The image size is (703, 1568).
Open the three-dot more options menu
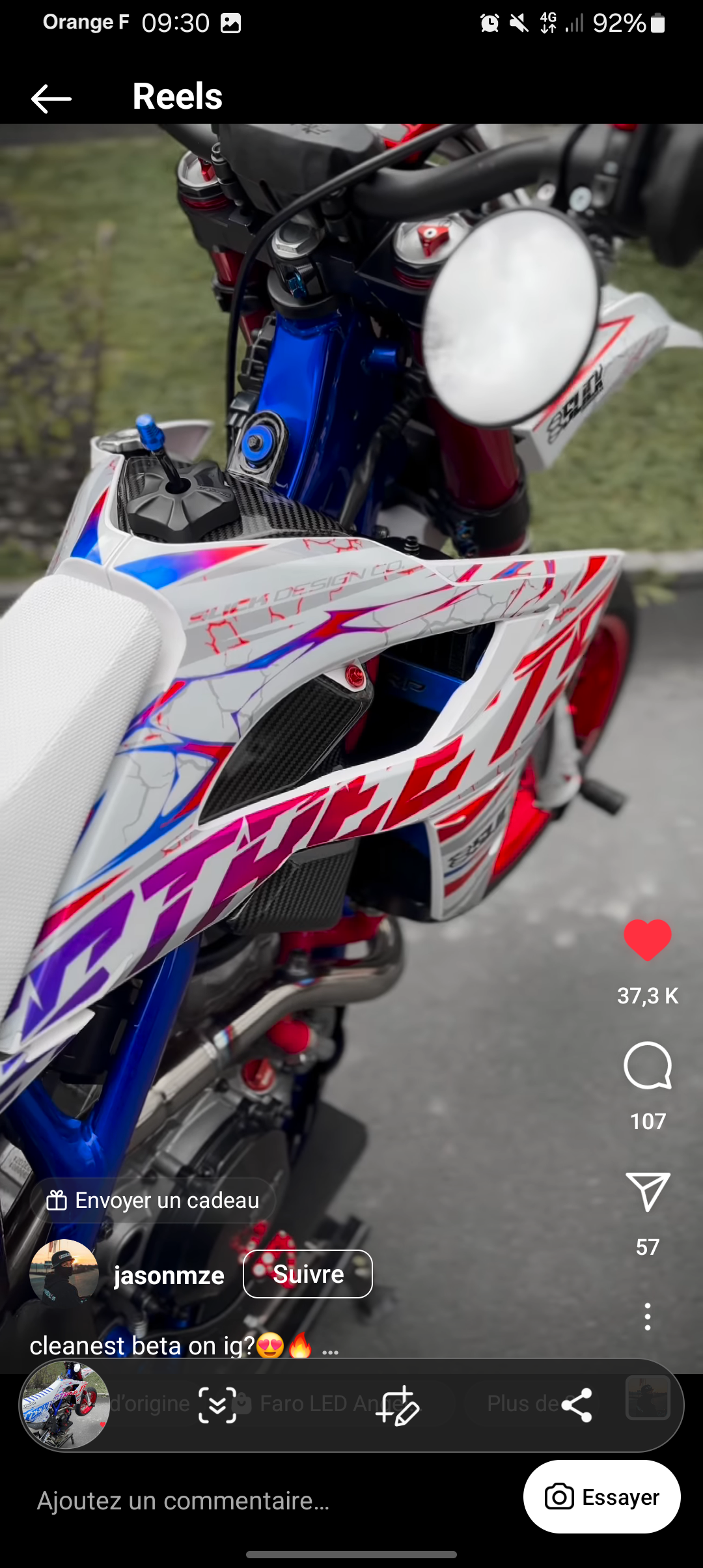pyautogui.click(x=647, y=1317)
